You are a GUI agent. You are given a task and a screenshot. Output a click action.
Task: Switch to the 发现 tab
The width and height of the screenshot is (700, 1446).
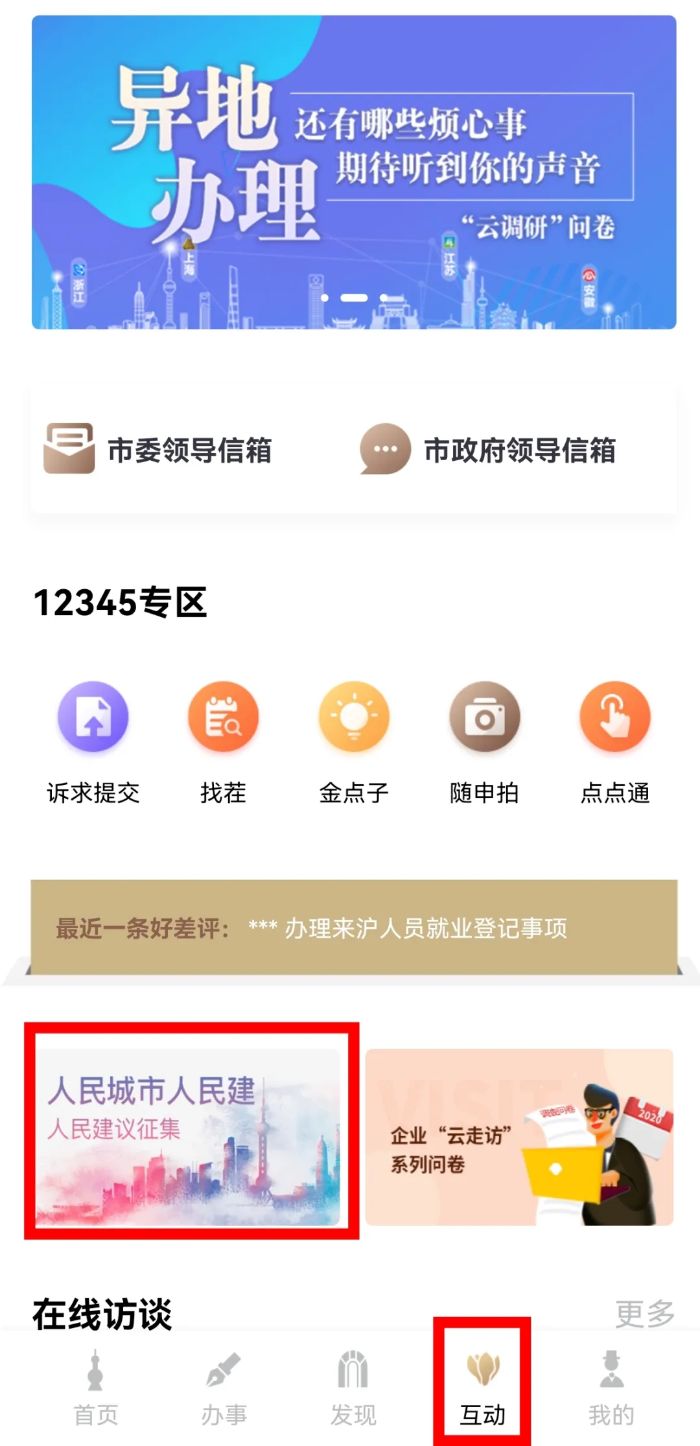click(353, 1389)
